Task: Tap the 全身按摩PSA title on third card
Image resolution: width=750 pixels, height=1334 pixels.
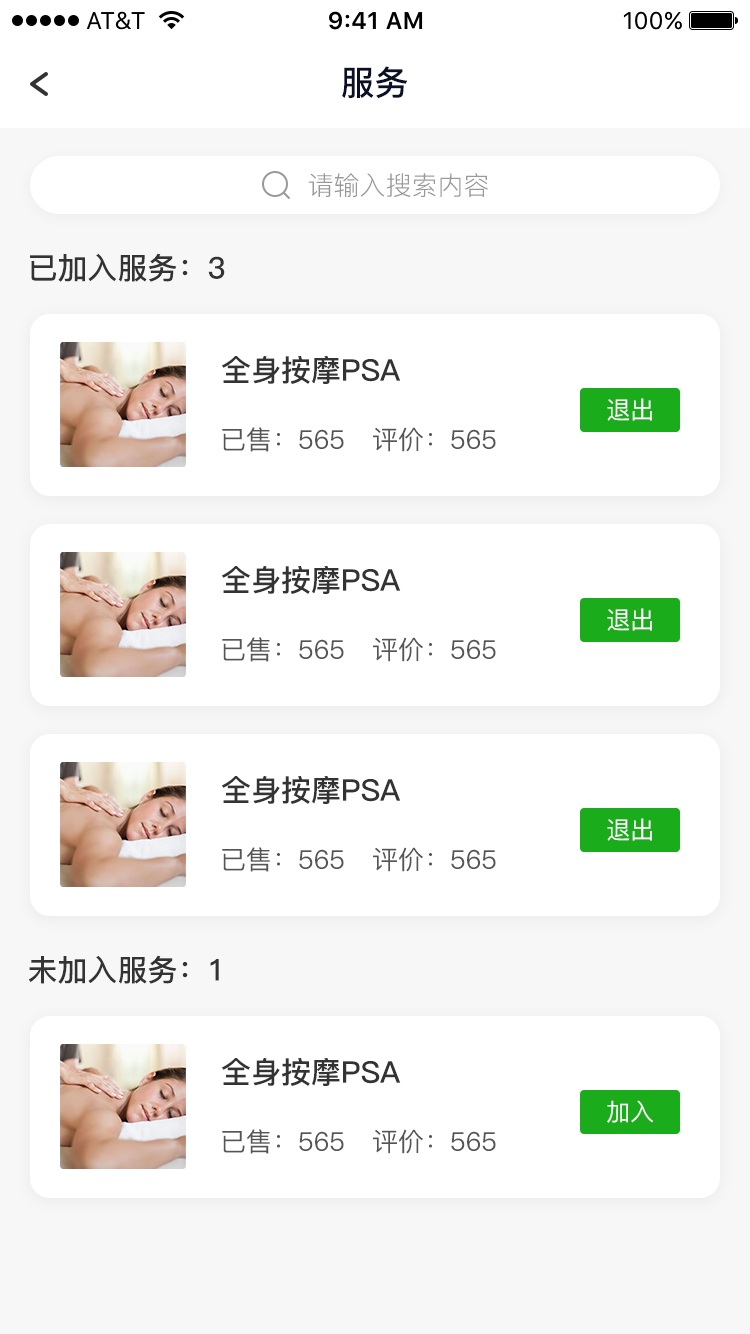Action: [310, 790]
